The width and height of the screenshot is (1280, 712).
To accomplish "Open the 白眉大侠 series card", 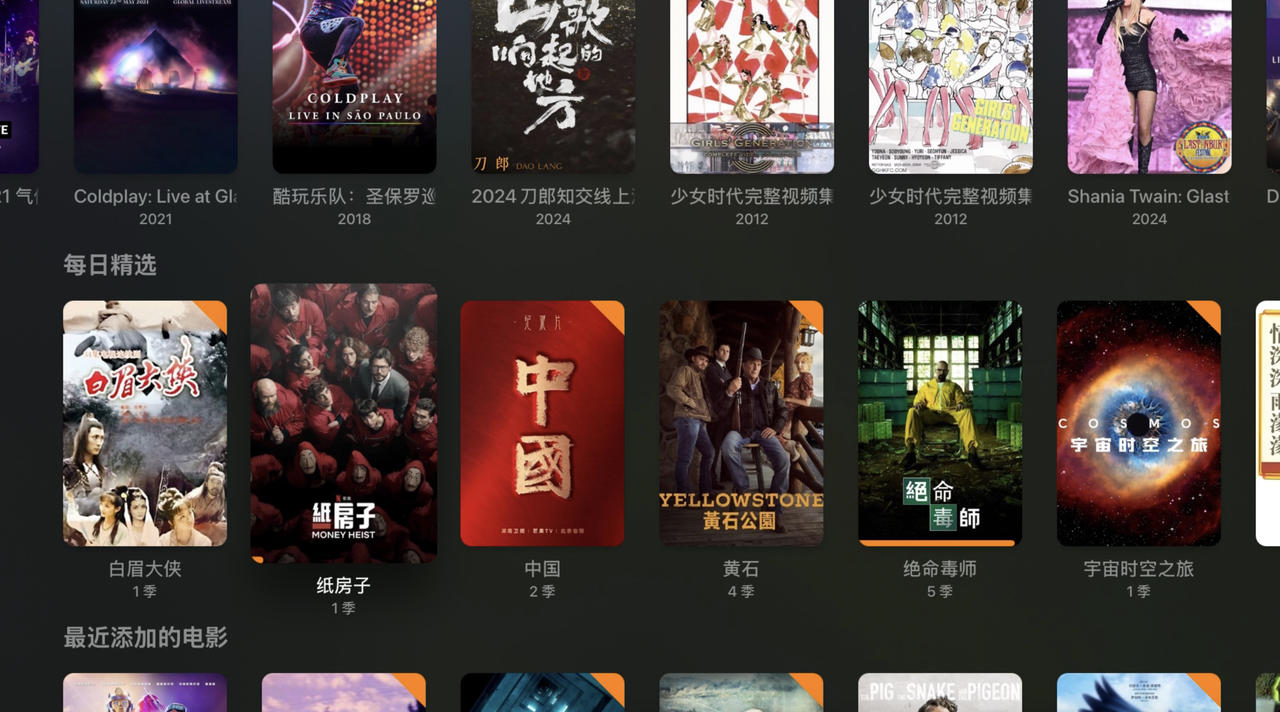I will point(145,423).
